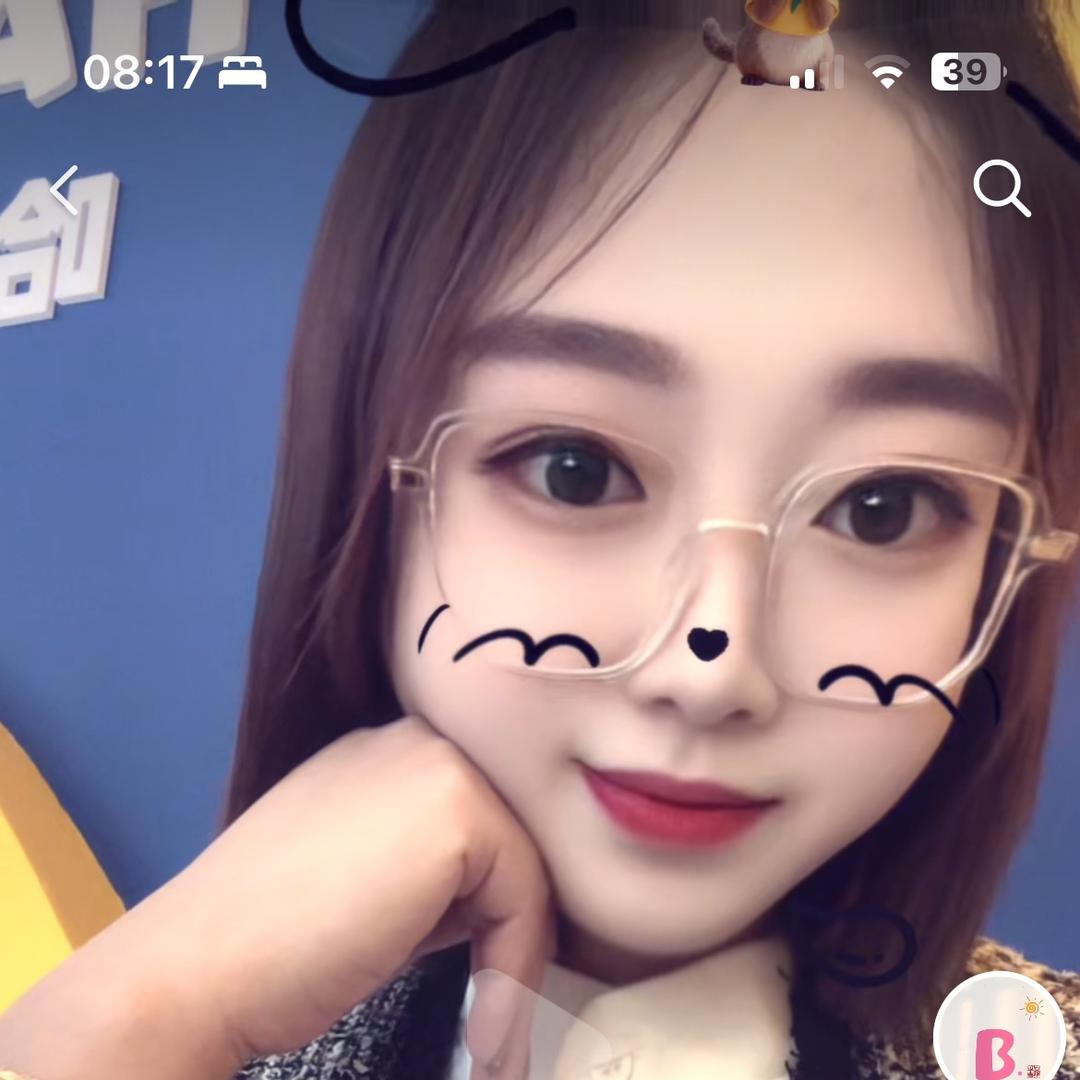
Task: Go back using the top-left arrow
Action: pyautogui.click(x=65, y=190)
